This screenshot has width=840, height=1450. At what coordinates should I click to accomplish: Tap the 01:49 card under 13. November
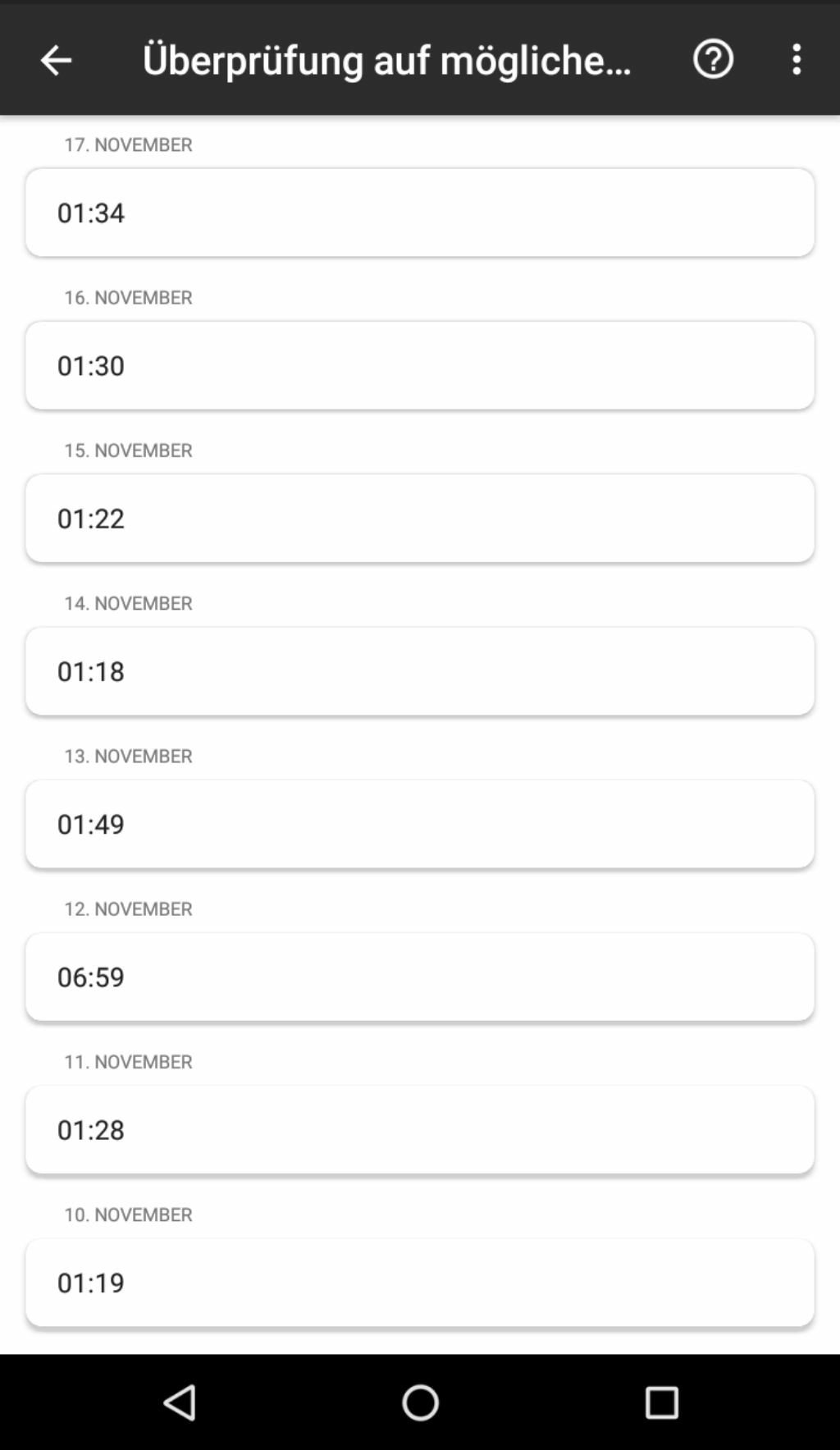pyautogui.click(x=419, y=824)
